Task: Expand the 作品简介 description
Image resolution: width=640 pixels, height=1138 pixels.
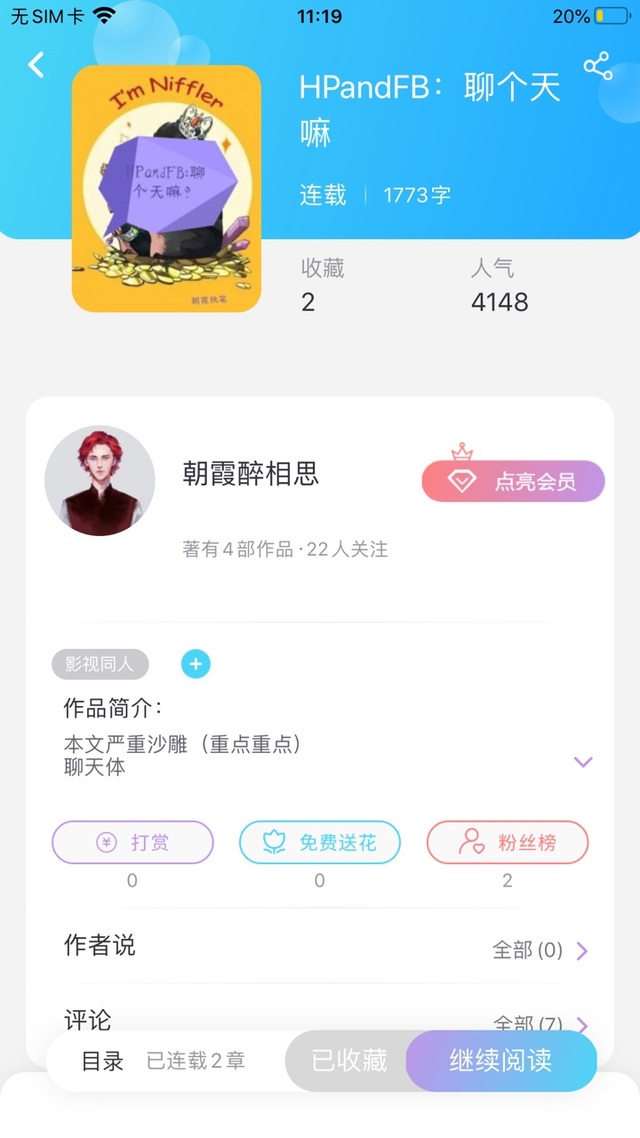Action: pyautogui.click(x=583, y=762)
